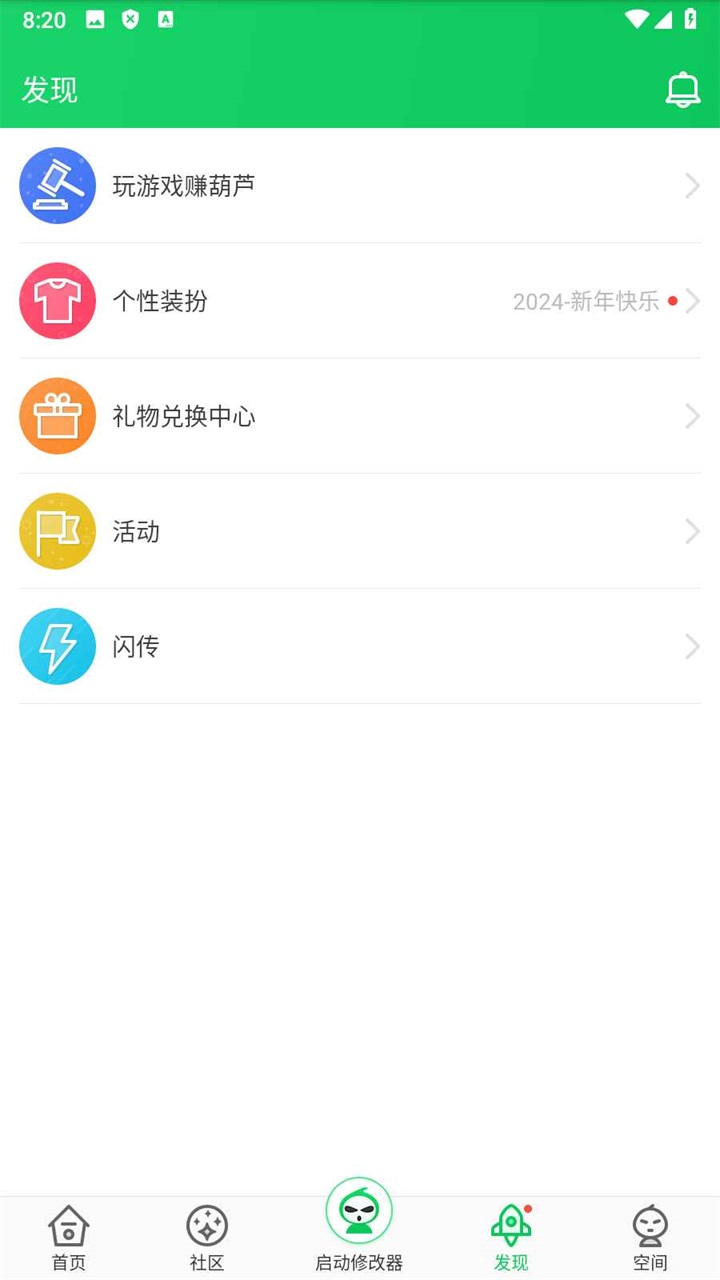Tap the green 启动修改器 mascot icon

tap(359, 1212)
